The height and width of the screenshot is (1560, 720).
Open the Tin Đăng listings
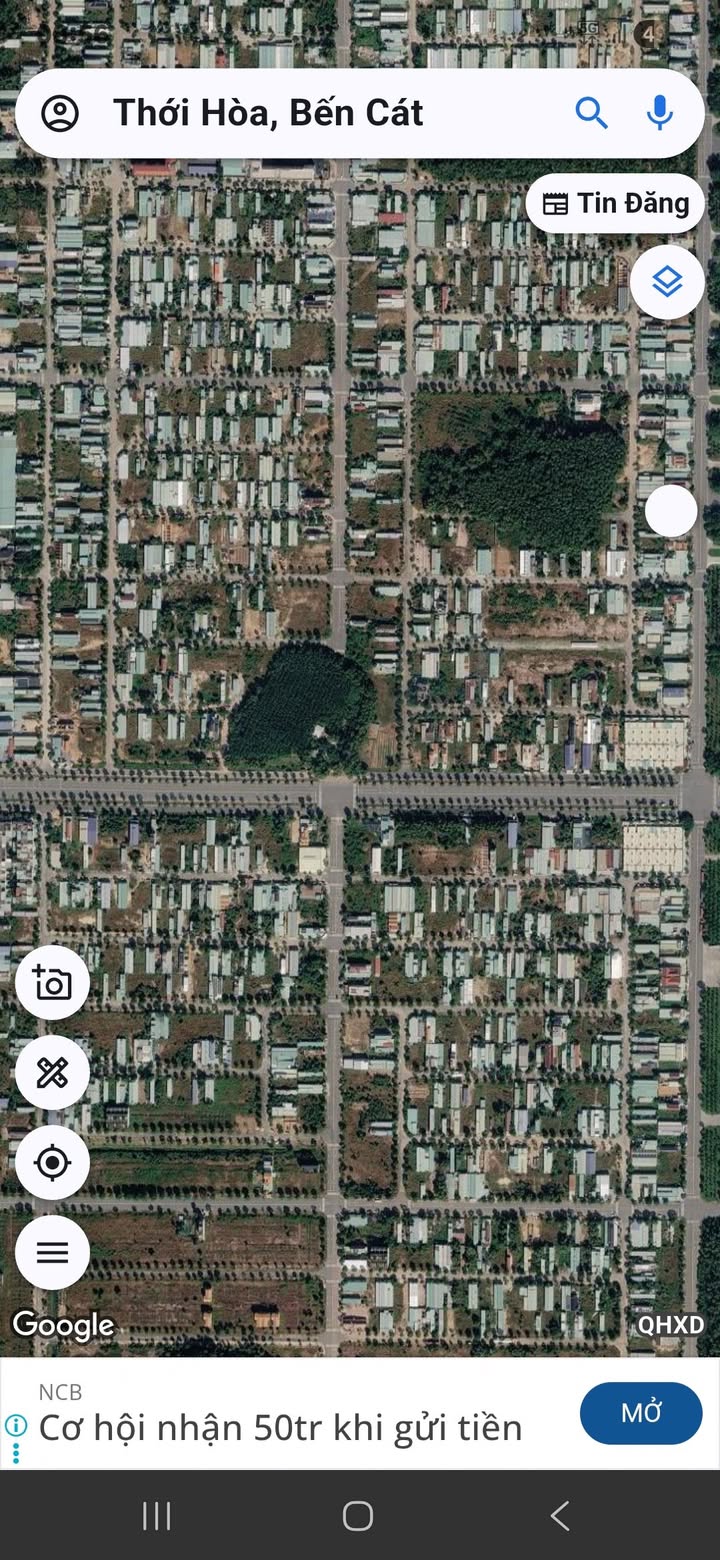coord(616,204)
